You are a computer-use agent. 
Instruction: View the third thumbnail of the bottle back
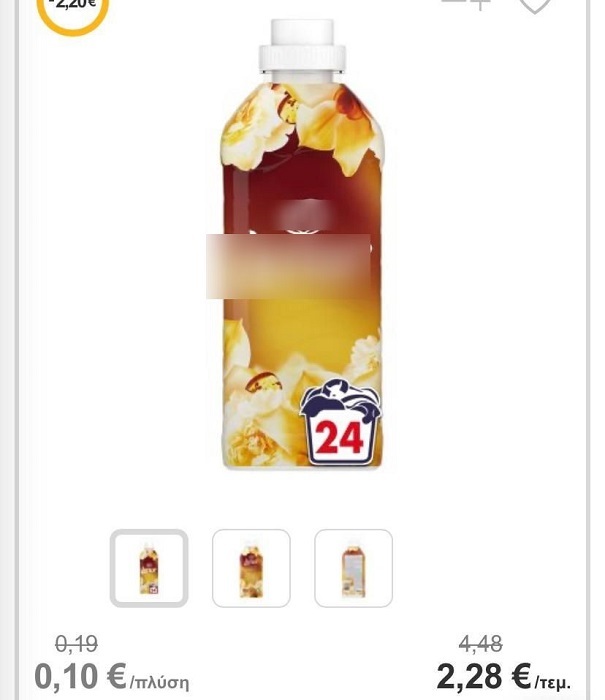pyautogui.click(x=353, y=568)
